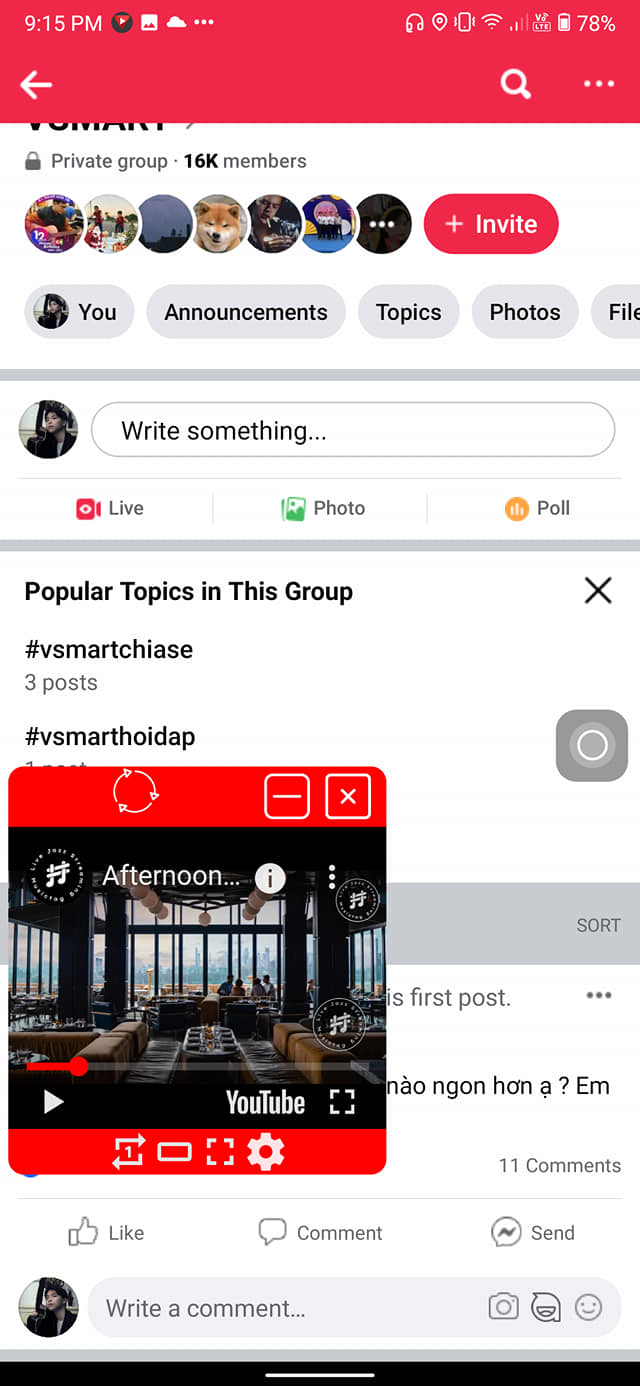The image size is (640, 1386).
Task: Open floating player settings gear
Action: coord(265,1152)
